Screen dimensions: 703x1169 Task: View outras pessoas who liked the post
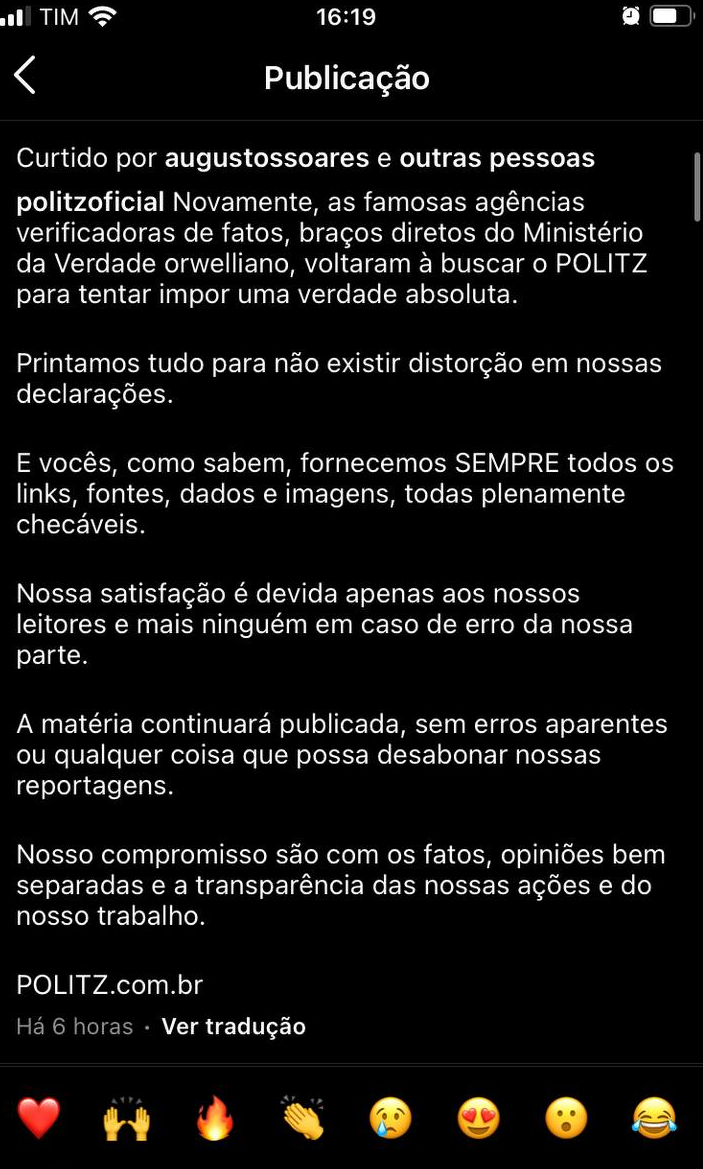(x=497, y=158)
